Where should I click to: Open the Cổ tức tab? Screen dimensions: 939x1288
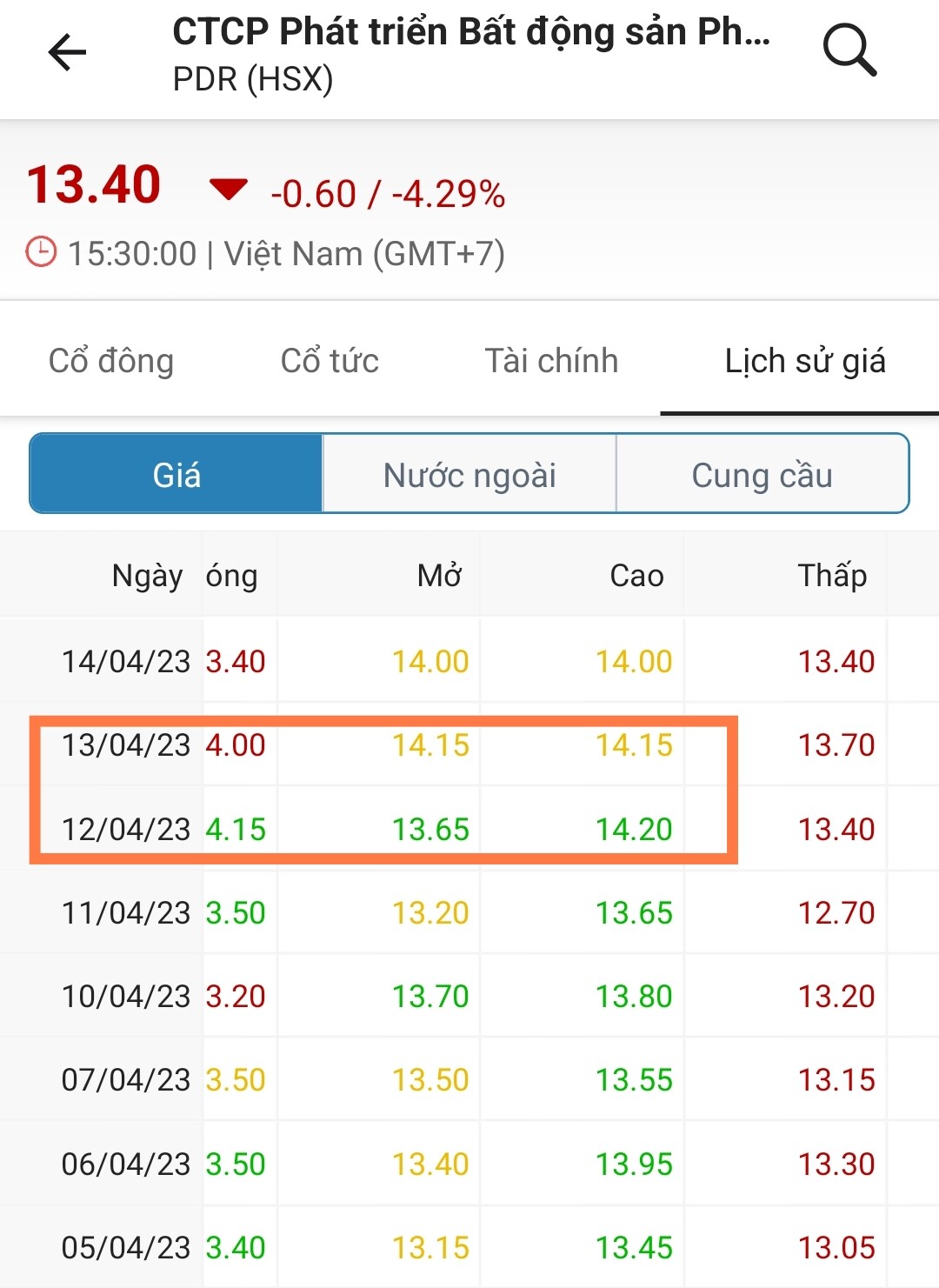click(x=330, y=361)
